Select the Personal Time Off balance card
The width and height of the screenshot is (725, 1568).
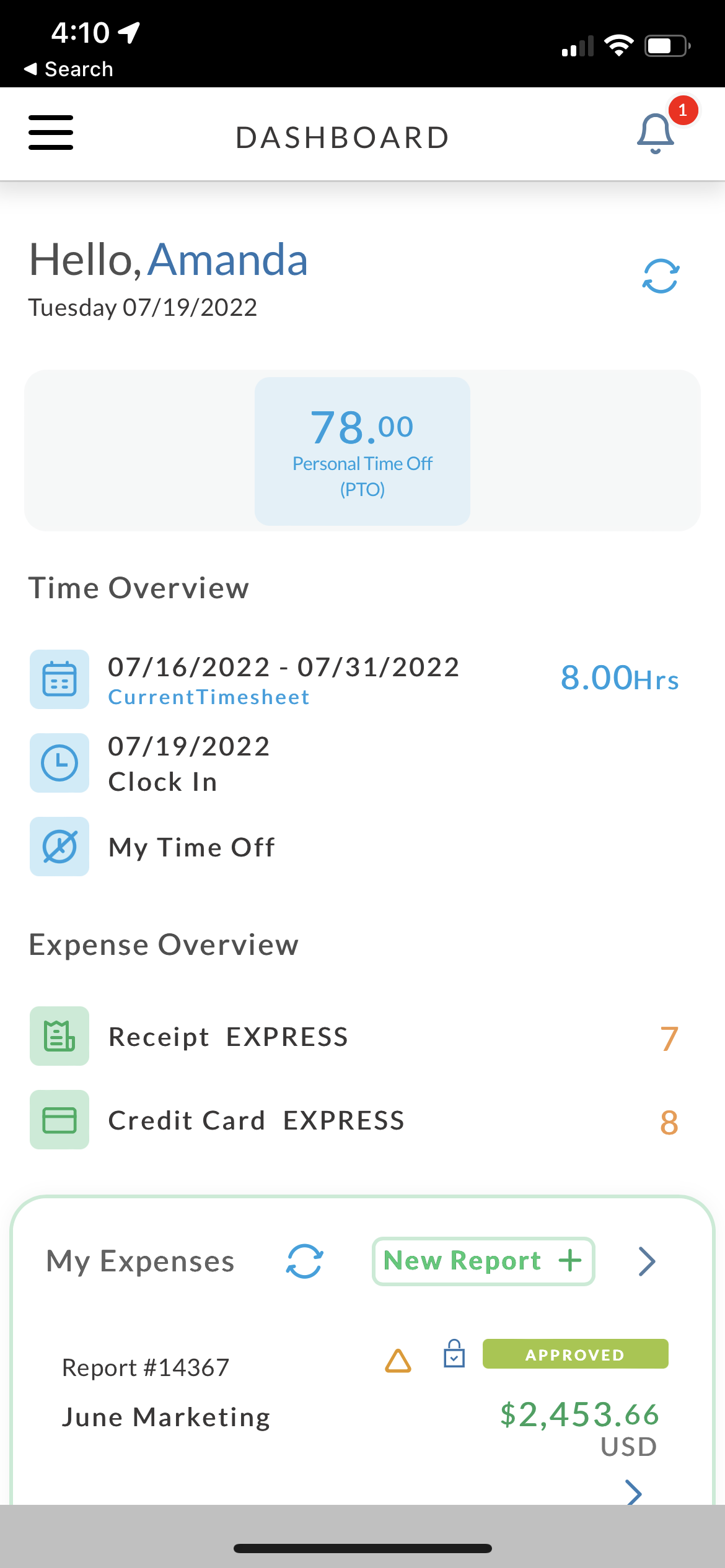tap(362, 450)
